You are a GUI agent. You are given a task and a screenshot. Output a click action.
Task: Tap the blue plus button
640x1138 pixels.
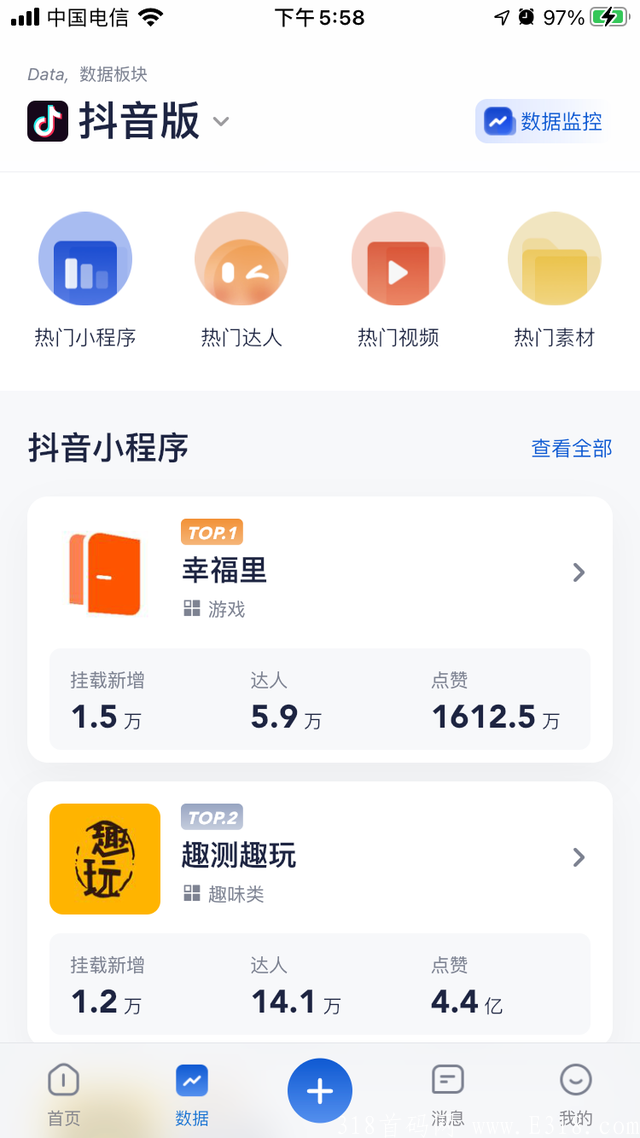point(320,1091)
